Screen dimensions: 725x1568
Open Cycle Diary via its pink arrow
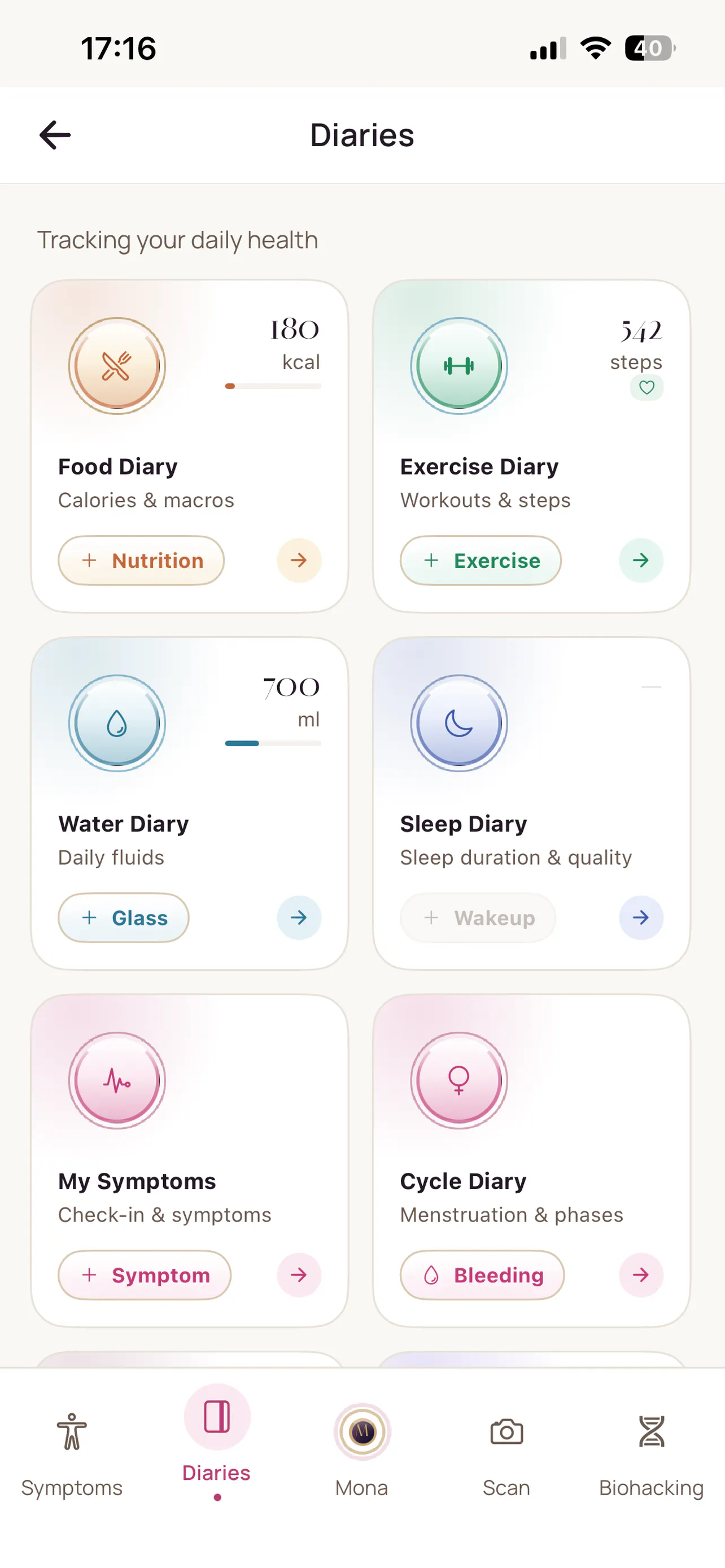pyautogui.click(x=641, y=1274)
